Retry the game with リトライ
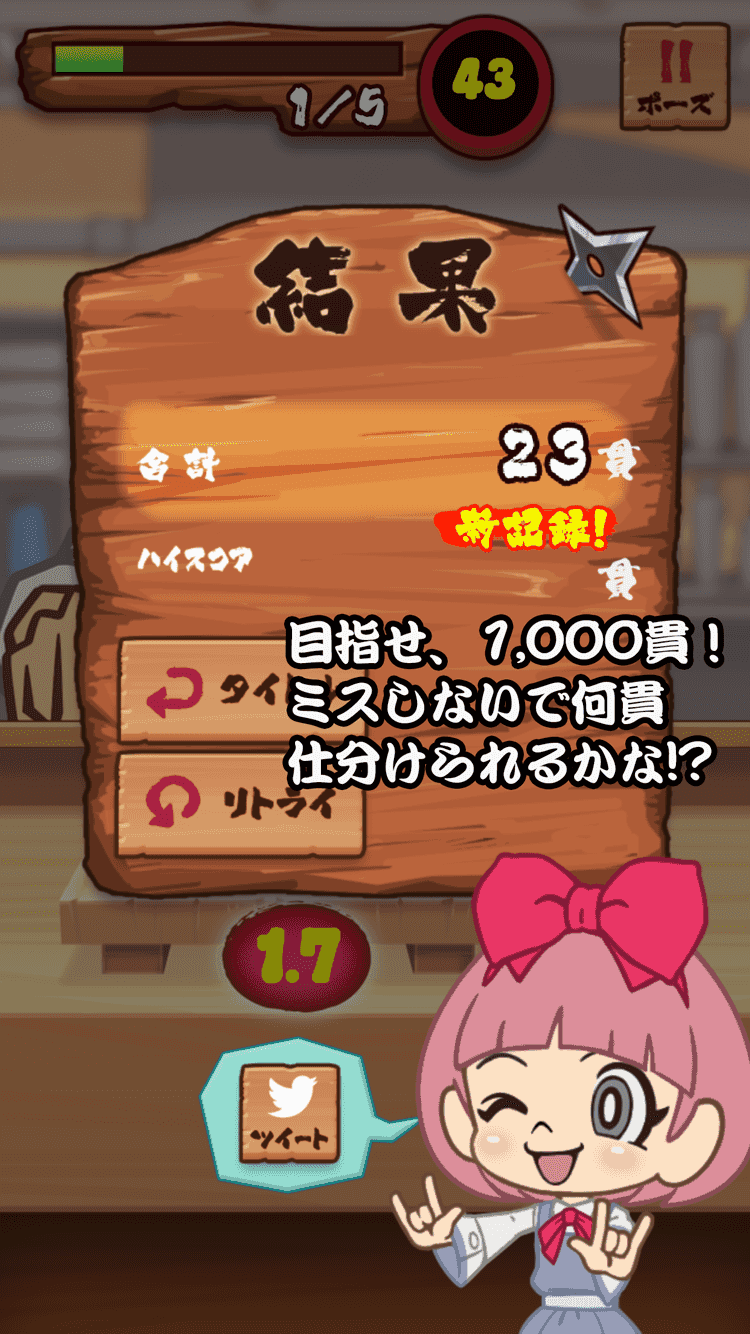 [240, 805]
